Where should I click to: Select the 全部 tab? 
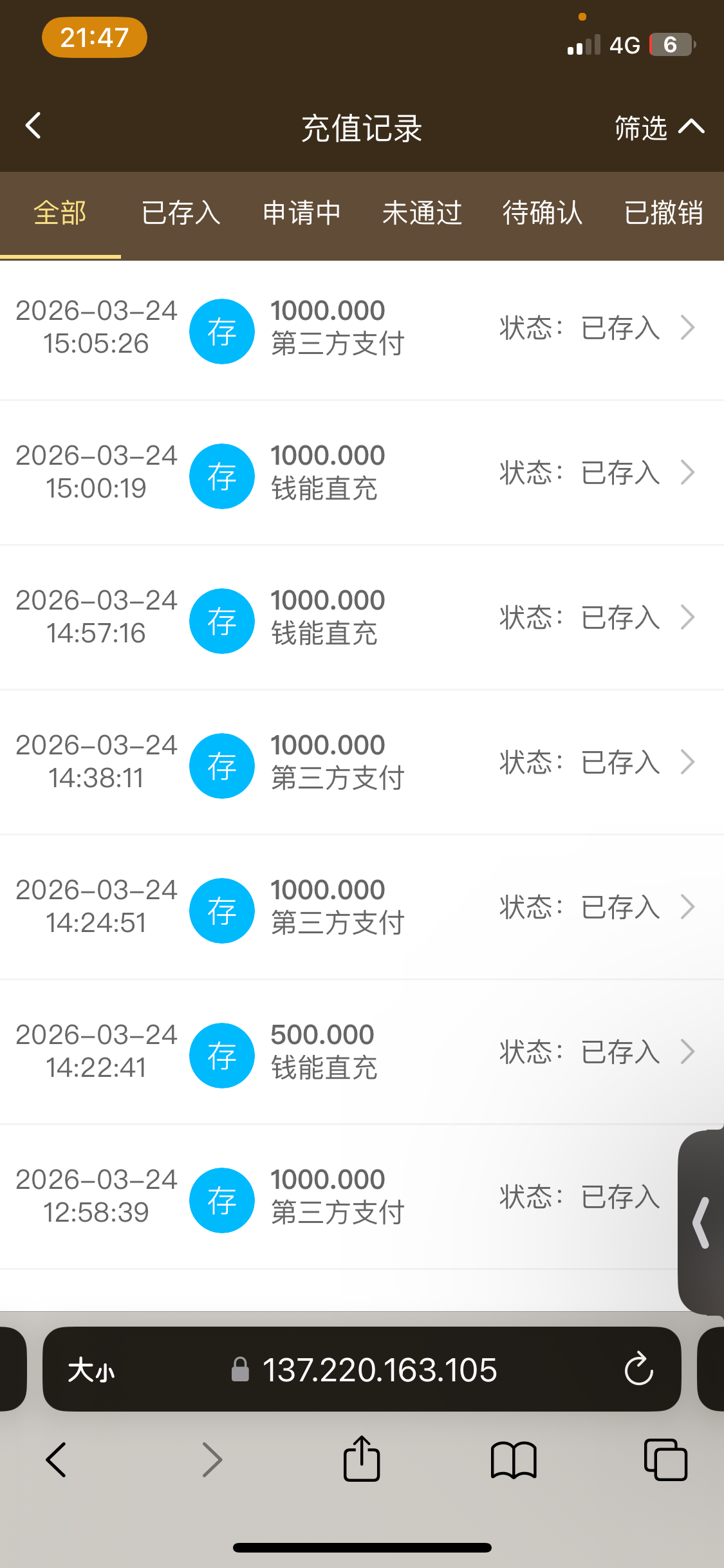coord(60,213)
